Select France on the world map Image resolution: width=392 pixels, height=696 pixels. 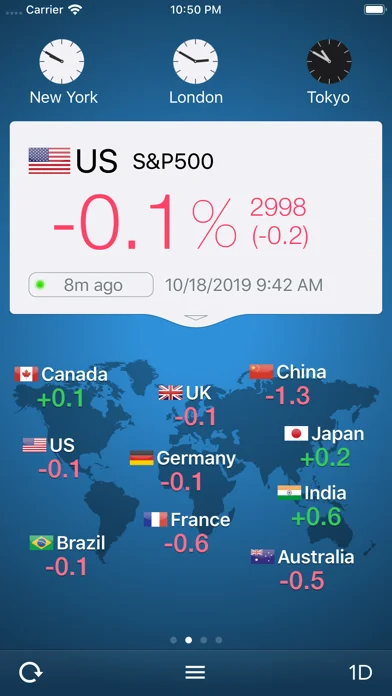[187, 532]
